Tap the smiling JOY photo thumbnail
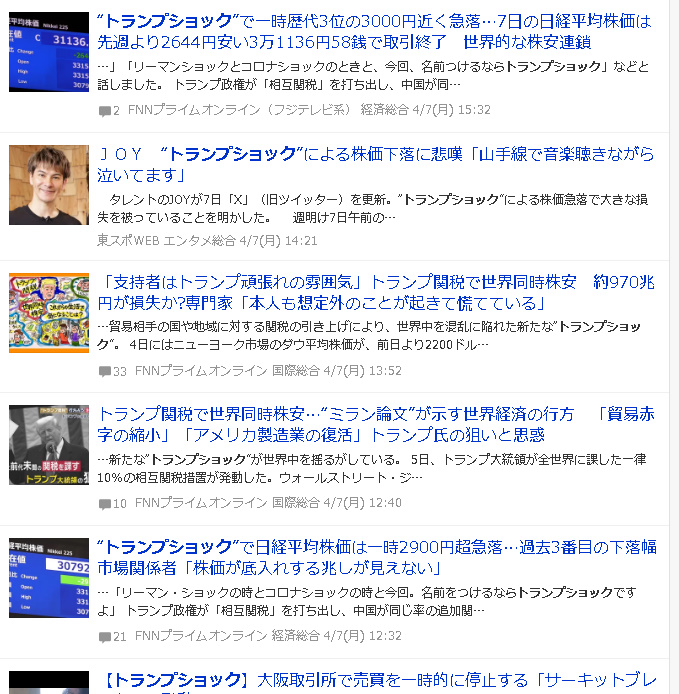The width and height of the screenshot is (679, 694). (49, 185)
